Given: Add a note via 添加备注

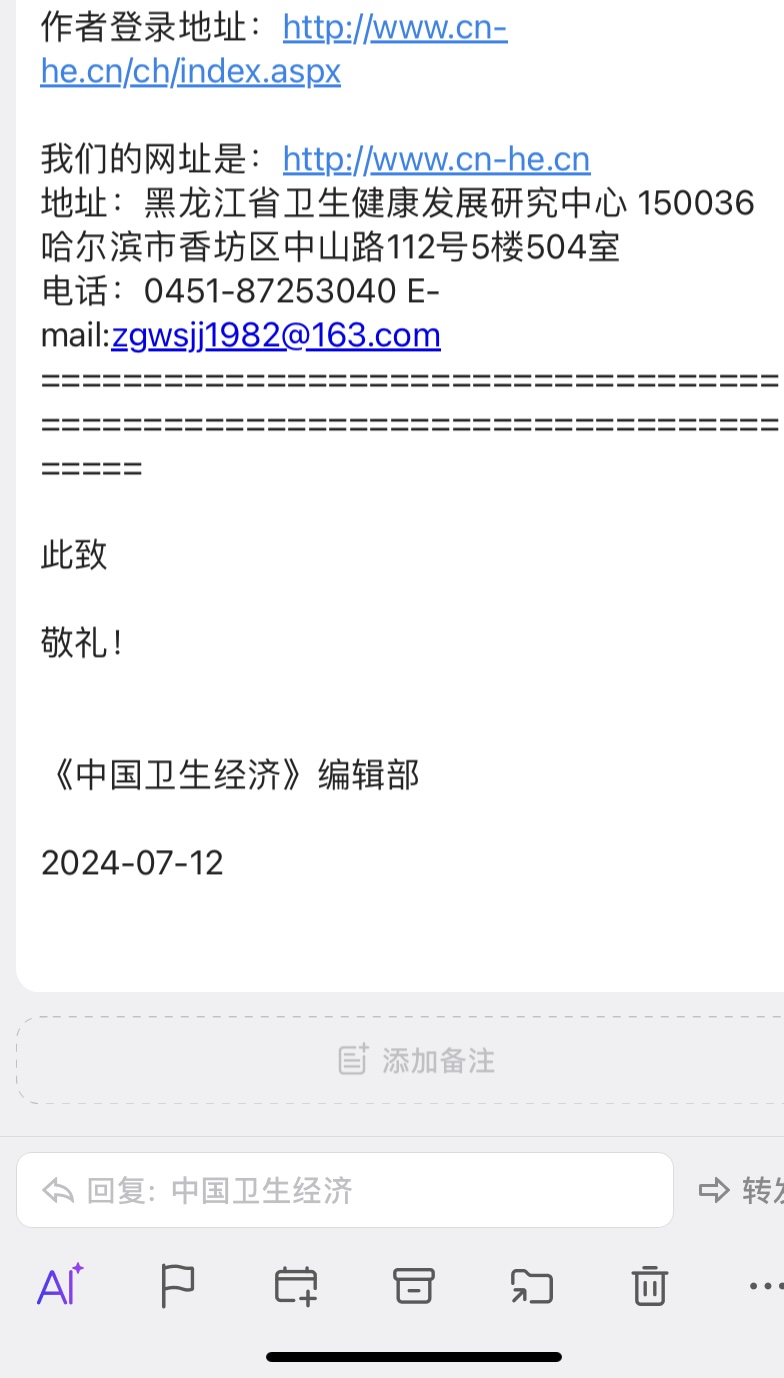Looking at the screenshot, I should (x=416, y=1060).
